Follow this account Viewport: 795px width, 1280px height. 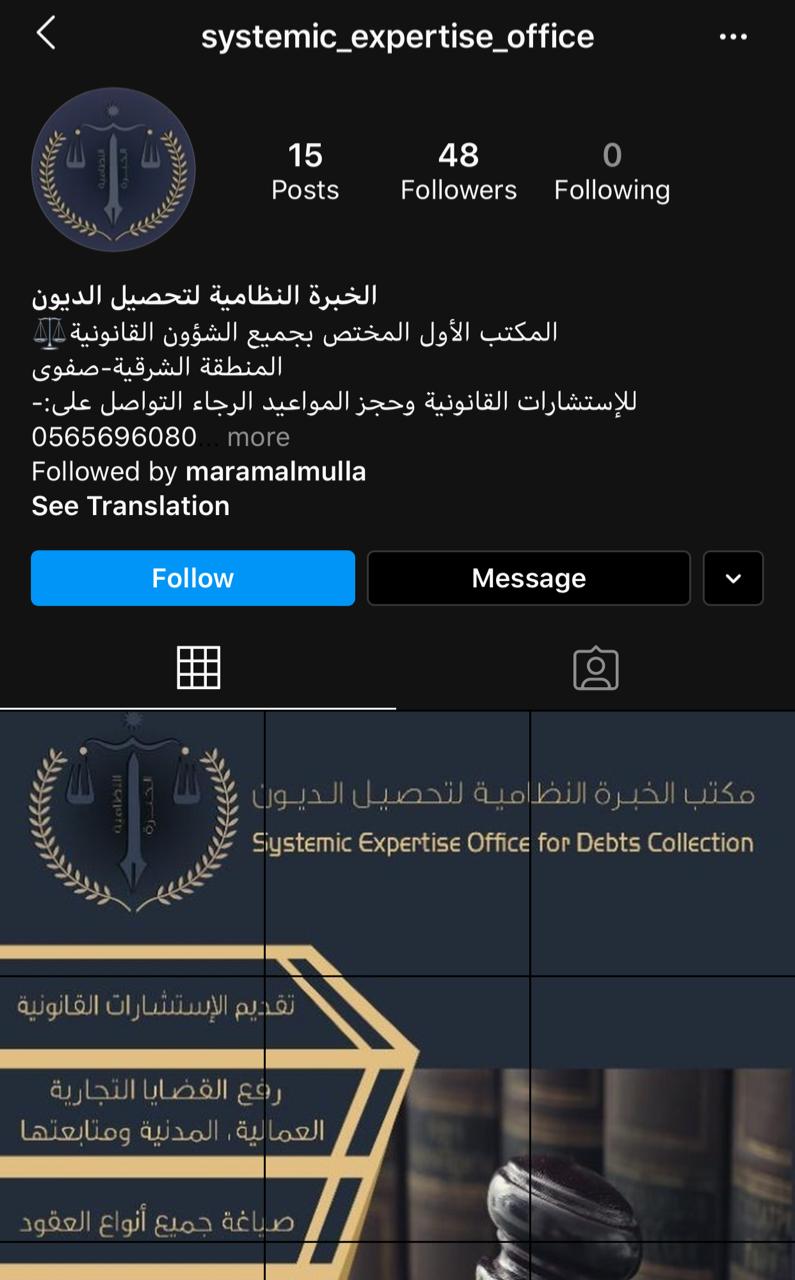click(x=193, y=578)
